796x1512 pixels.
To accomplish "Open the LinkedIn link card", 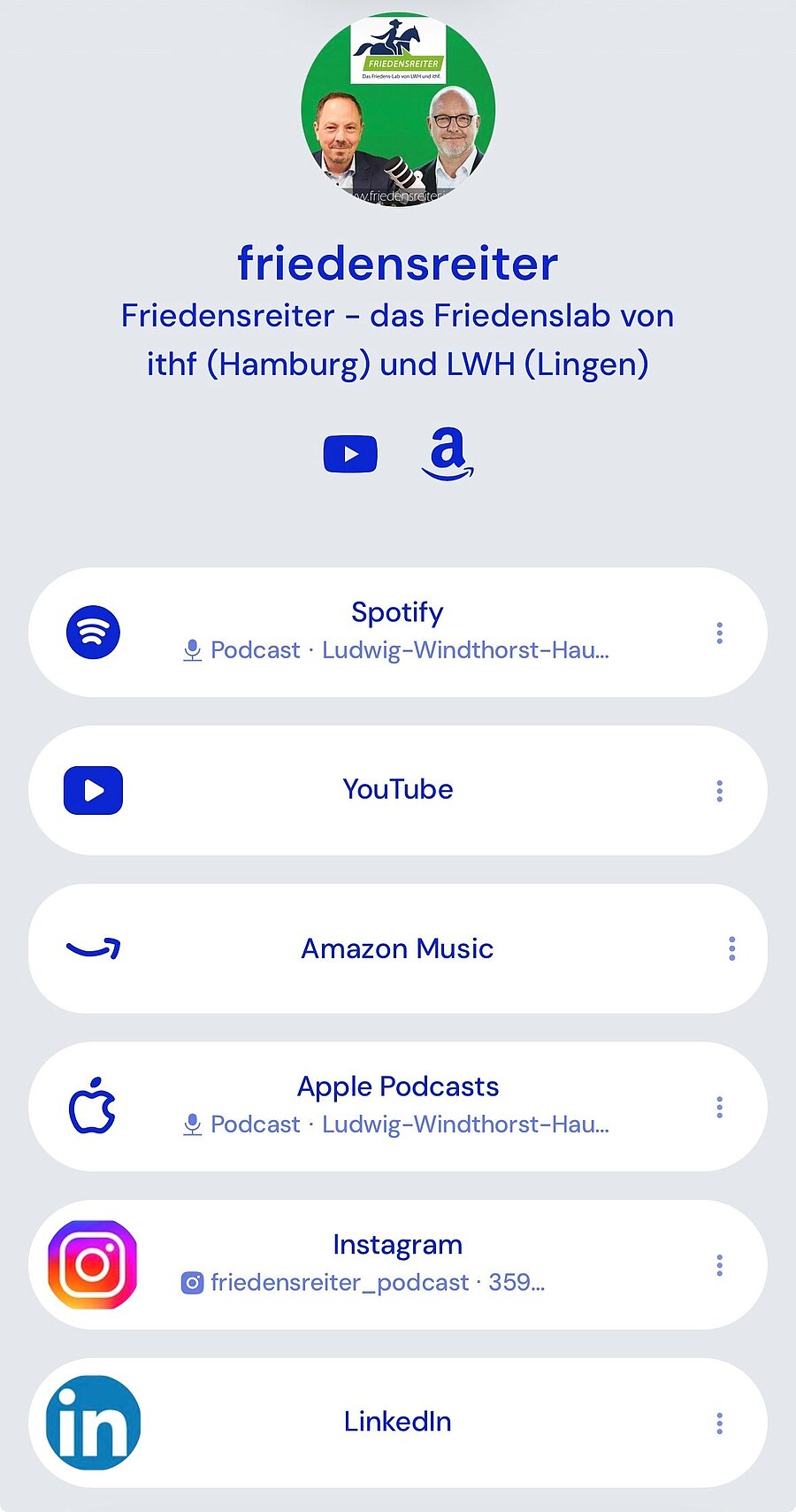I will tap(397, 1422).
